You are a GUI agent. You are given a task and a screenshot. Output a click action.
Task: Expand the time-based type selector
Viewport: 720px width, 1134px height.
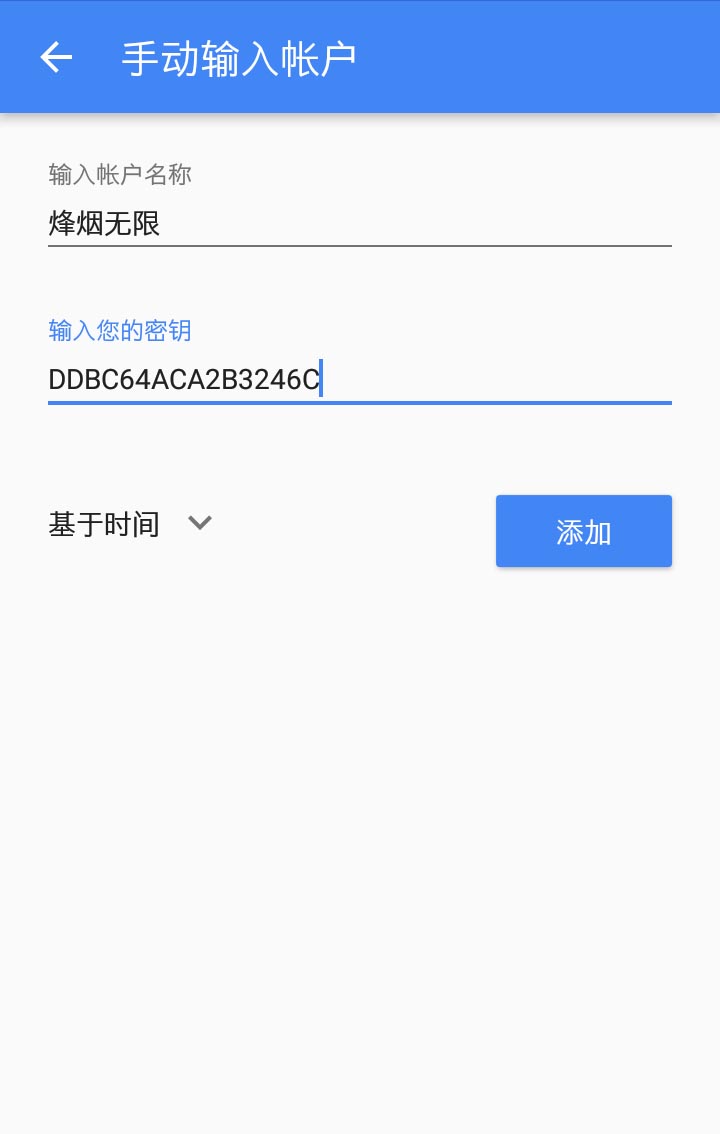click(x=130, y=523)
